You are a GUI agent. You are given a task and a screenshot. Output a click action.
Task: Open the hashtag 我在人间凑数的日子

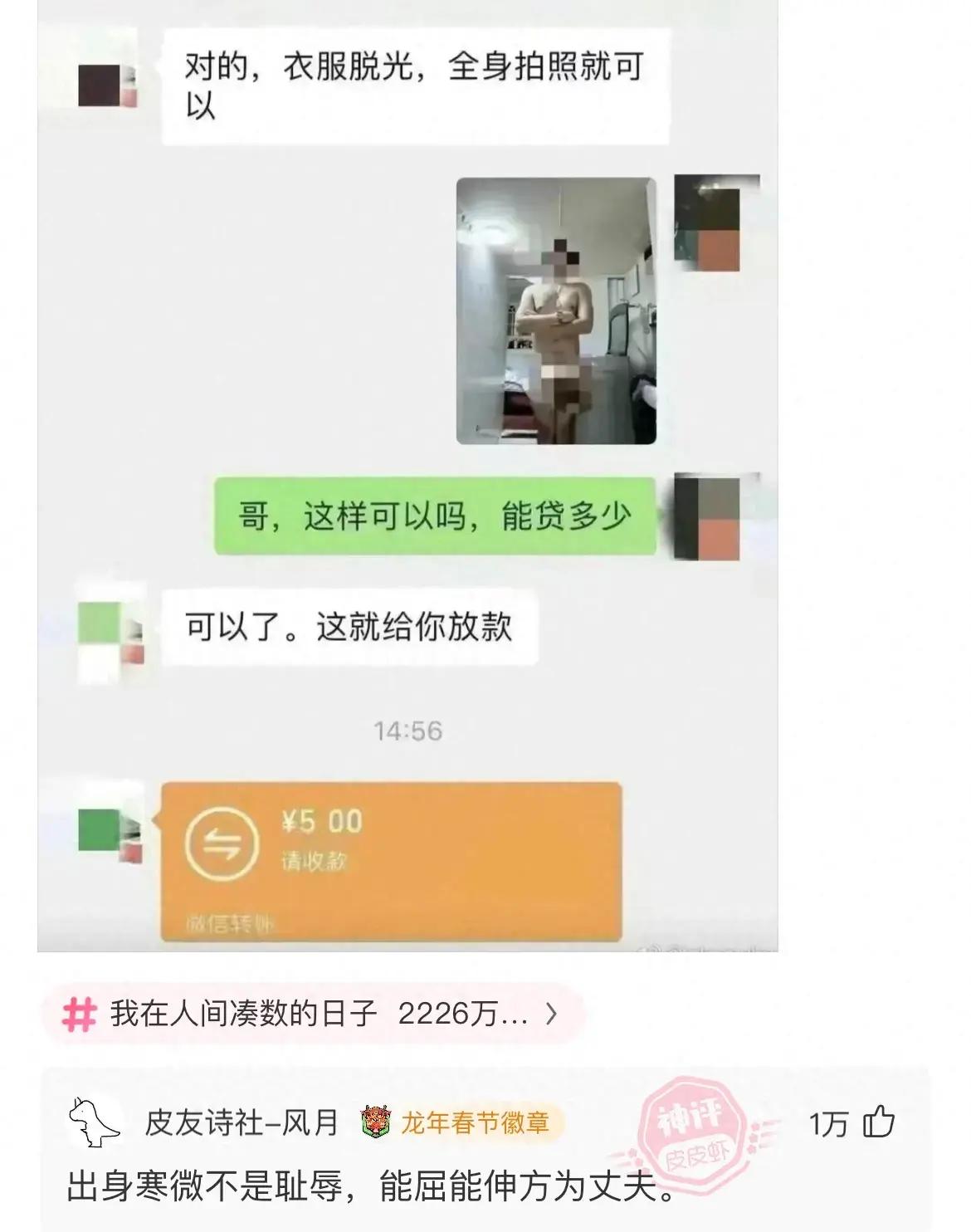pyautogui.click(x=311, y=1014)
